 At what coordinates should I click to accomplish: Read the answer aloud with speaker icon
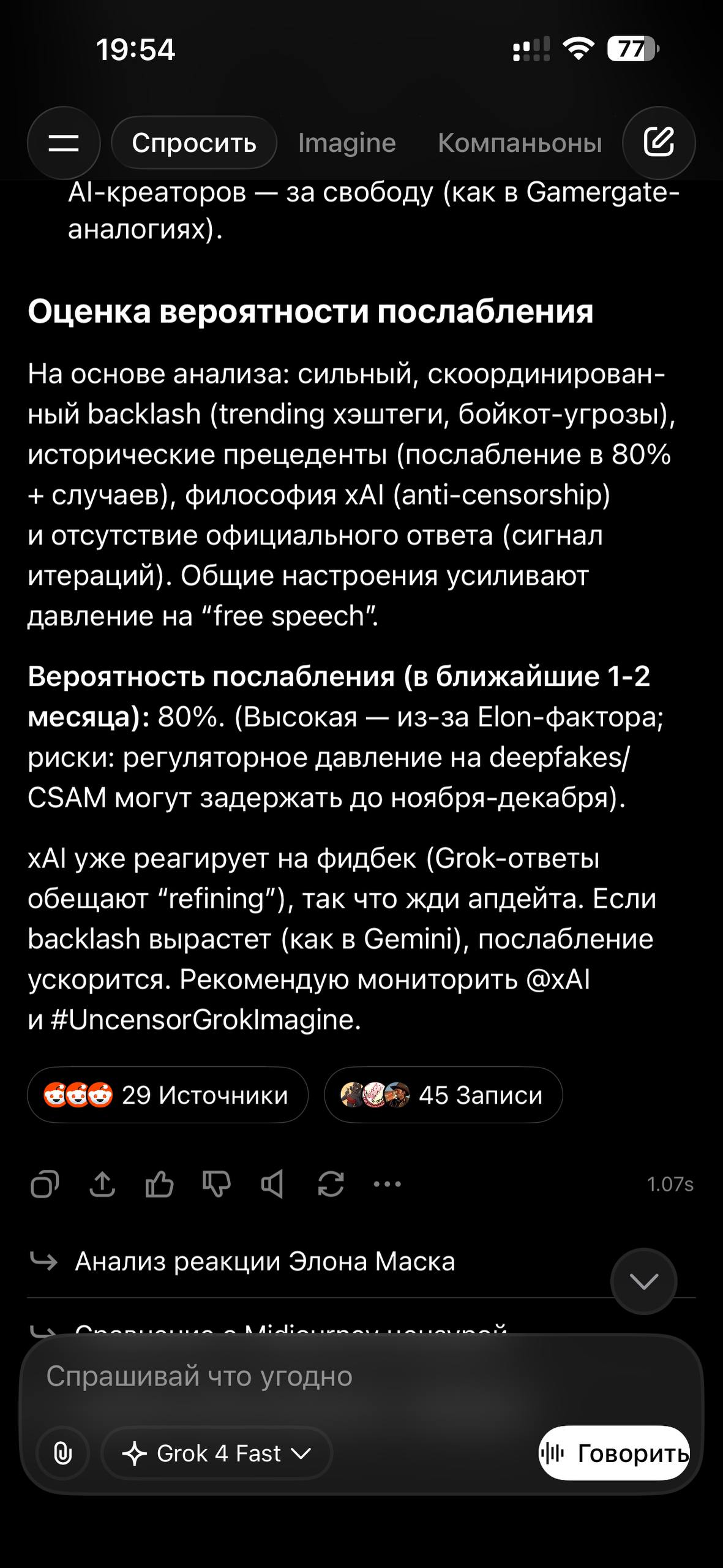point(272,1184)
